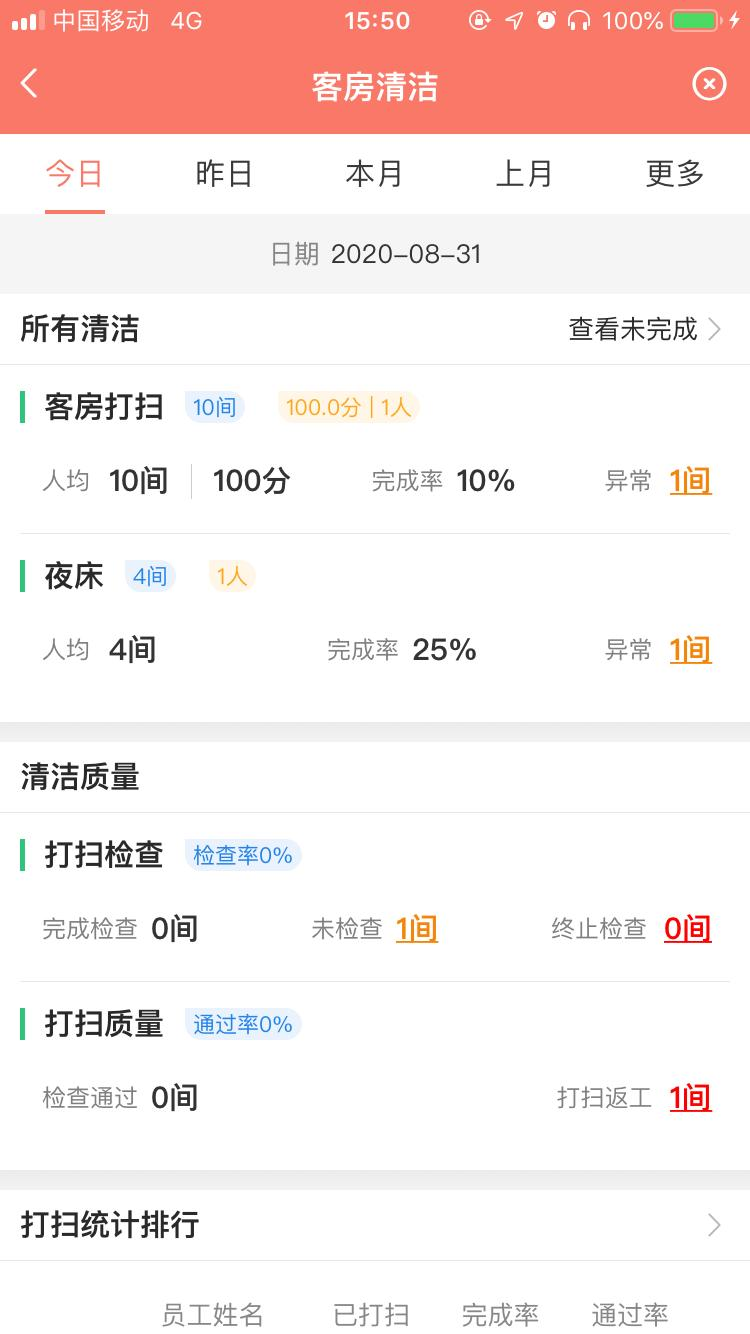Switch to the 昨日 tab
Screen dimensions: 750x1334
[x=224, y=174]
